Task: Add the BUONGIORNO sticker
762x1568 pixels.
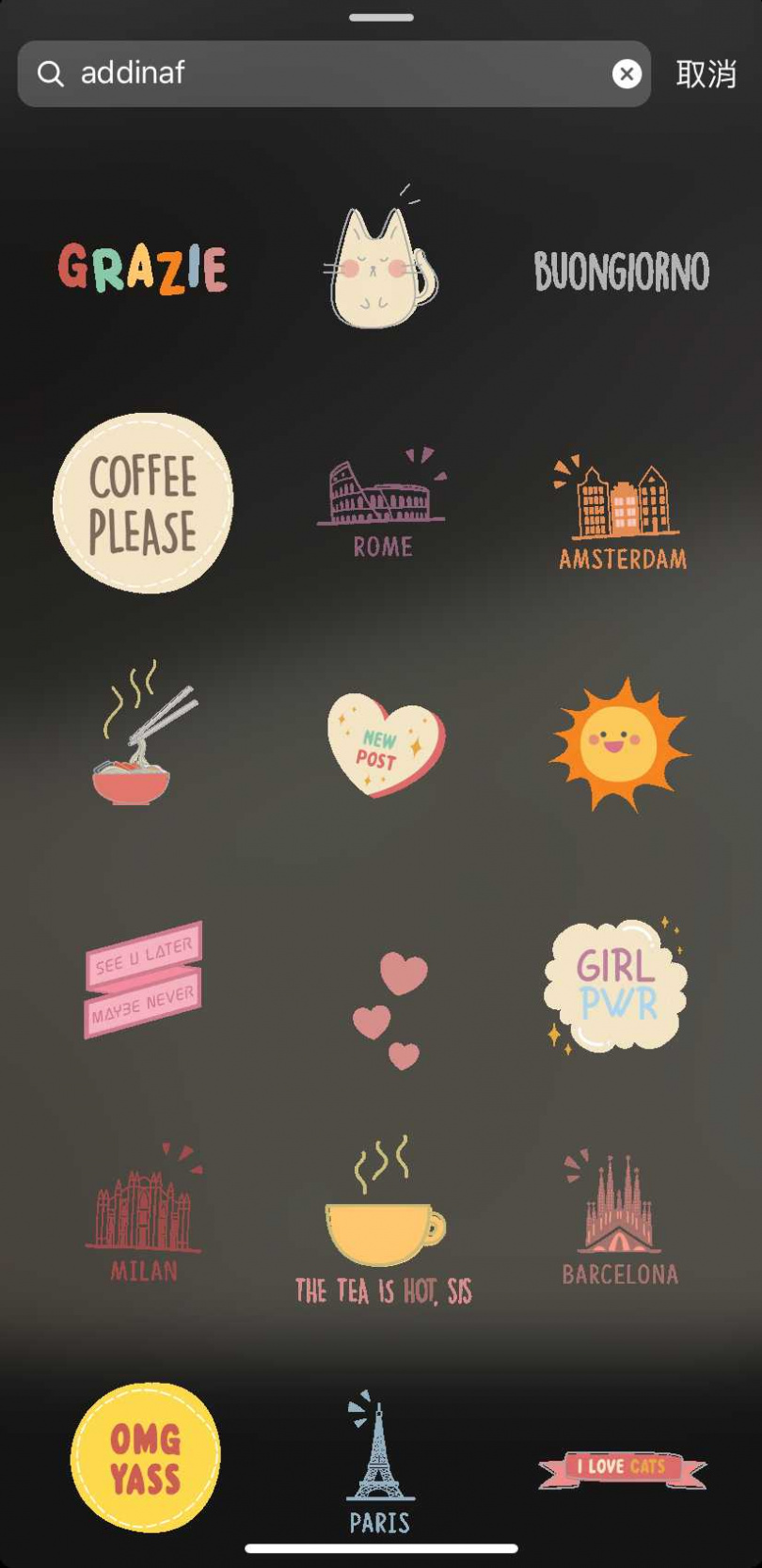Action: pyautogui.click(x=621, y=271)
